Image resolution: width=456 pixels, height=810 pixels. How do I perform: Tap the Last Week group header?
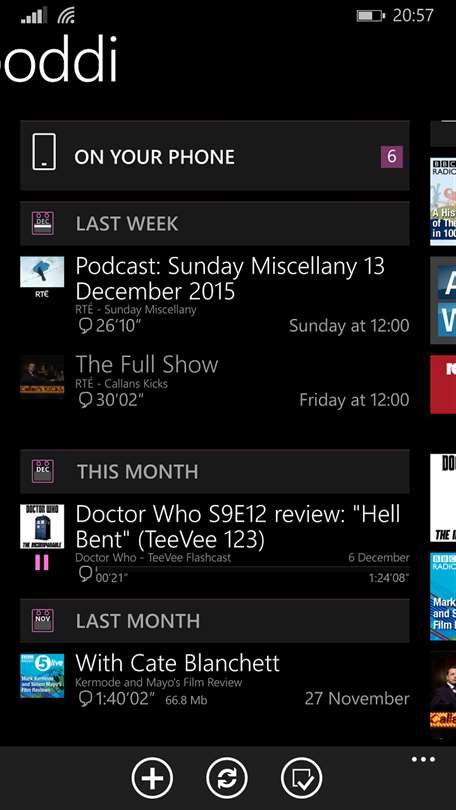click(215, 223)
